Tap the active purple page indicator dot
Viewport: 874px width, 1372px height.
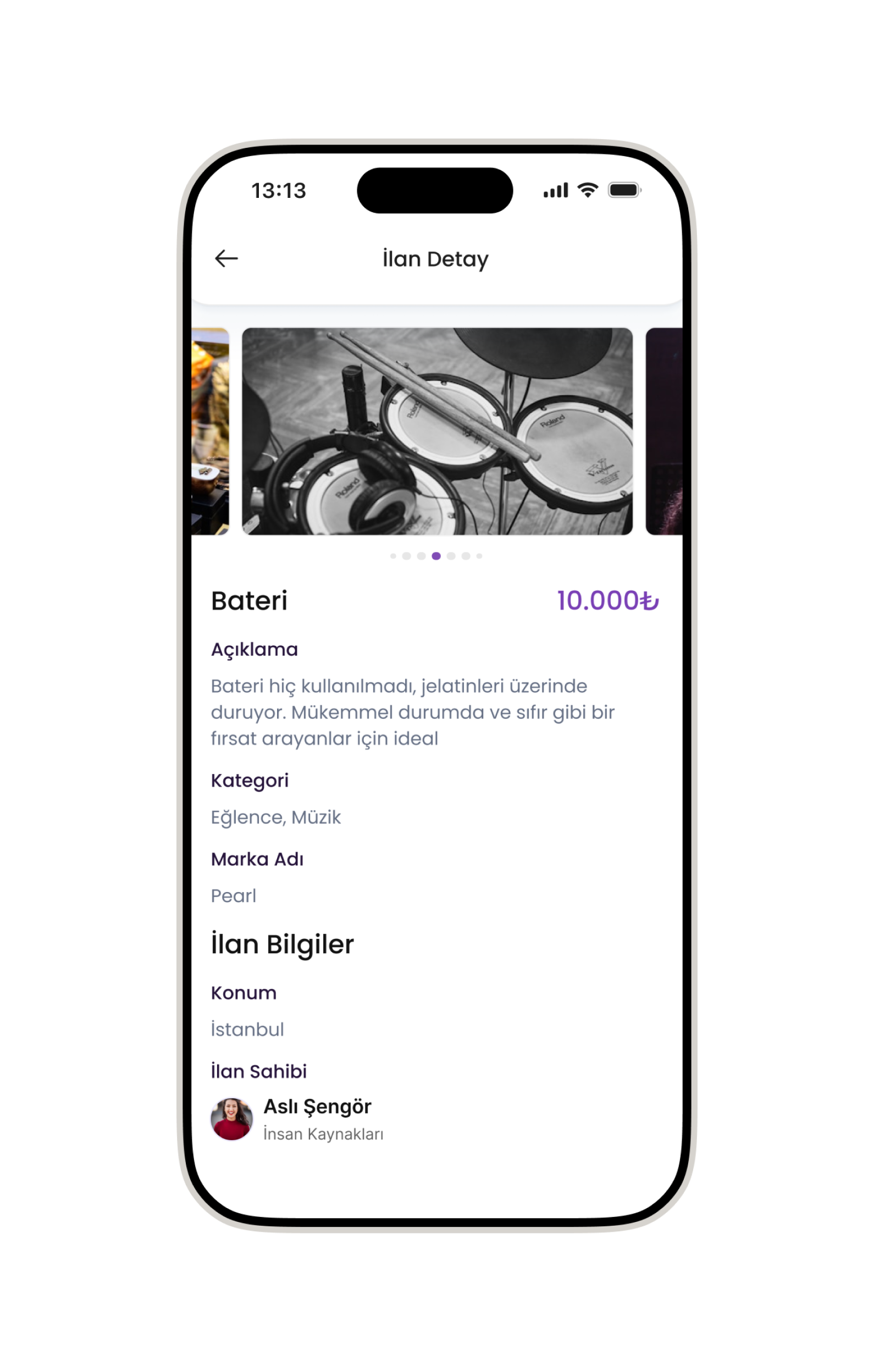click(436, 556)
